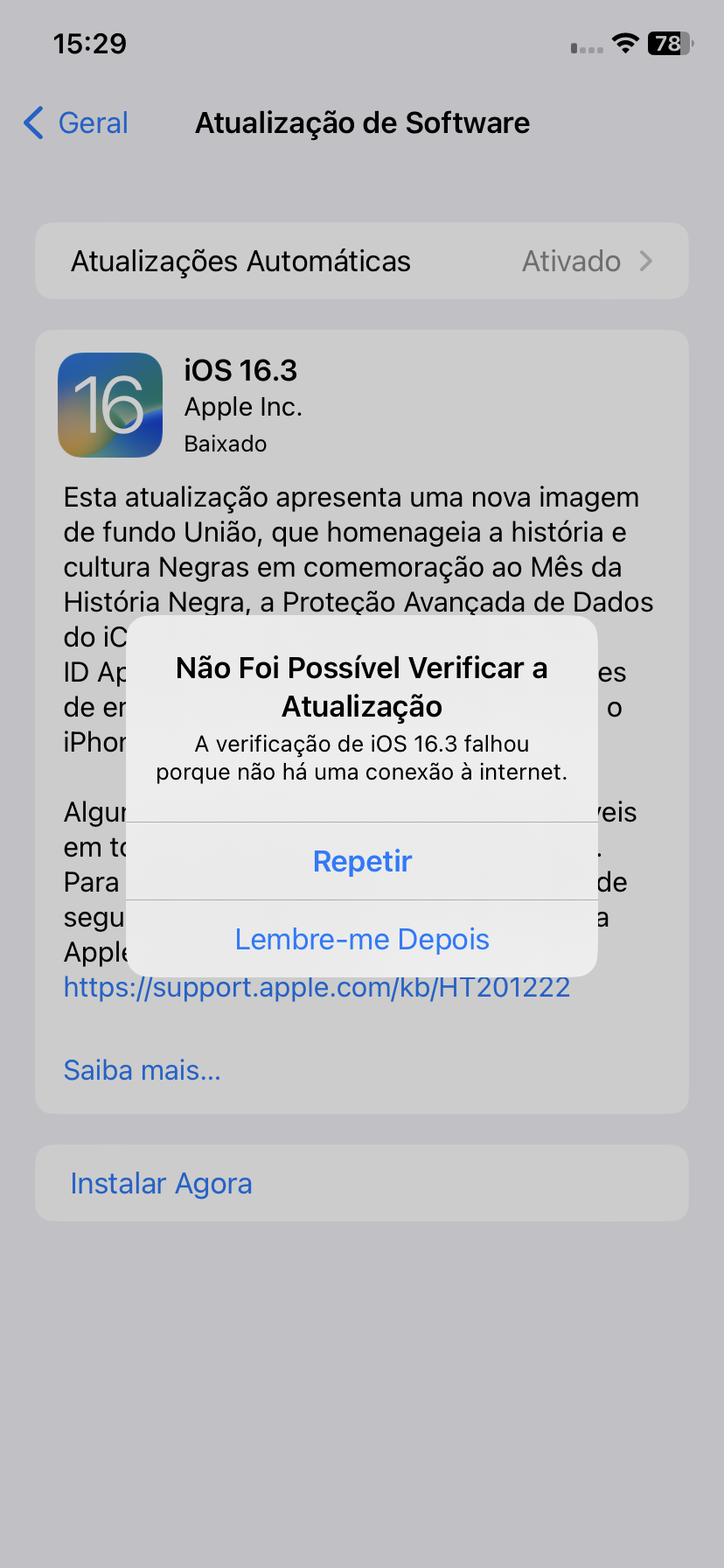
Task: Open Atualizações Automáticas settings row
Action: (362, 261)
